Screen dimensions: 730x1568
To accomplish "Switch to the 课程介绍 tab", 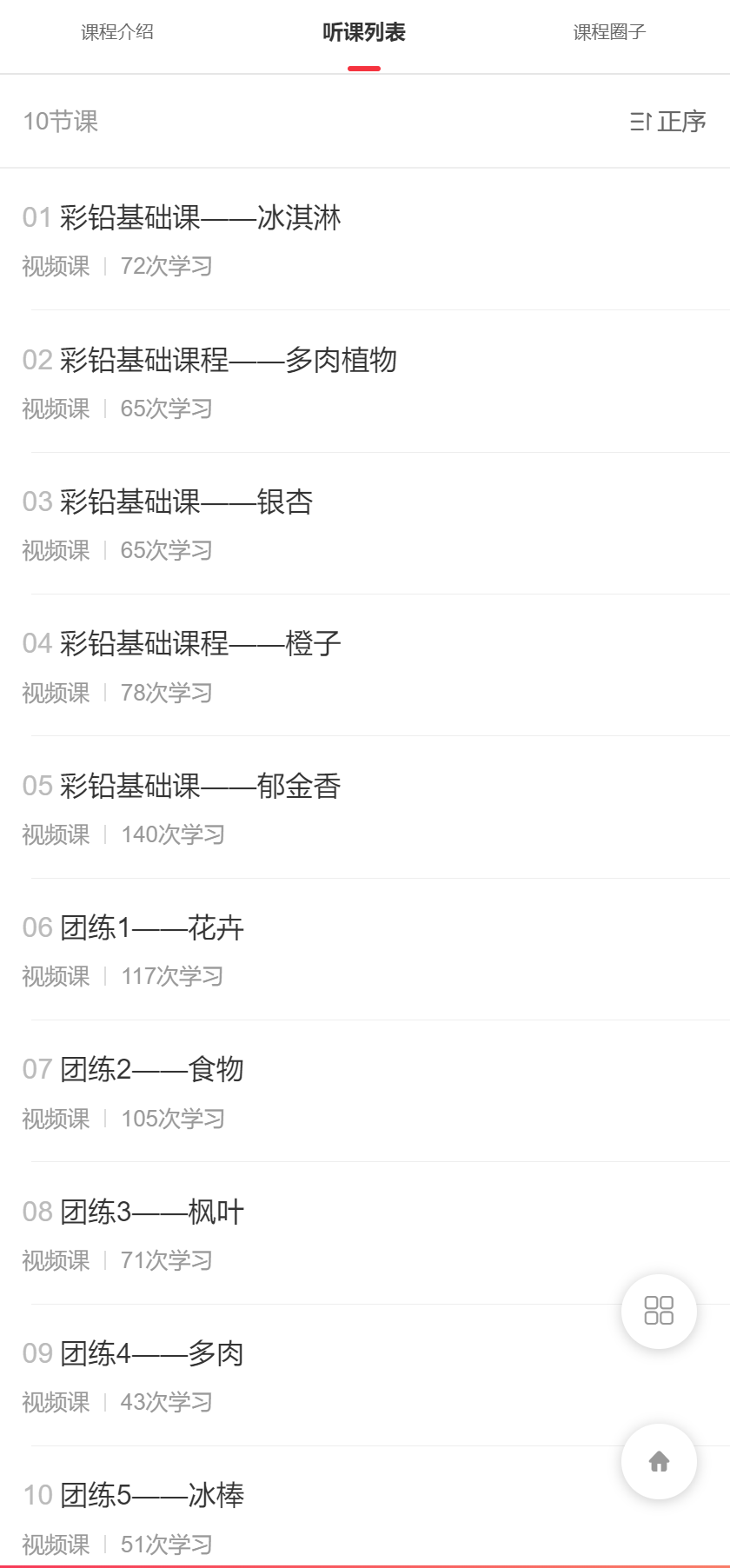I will [117, 32].
